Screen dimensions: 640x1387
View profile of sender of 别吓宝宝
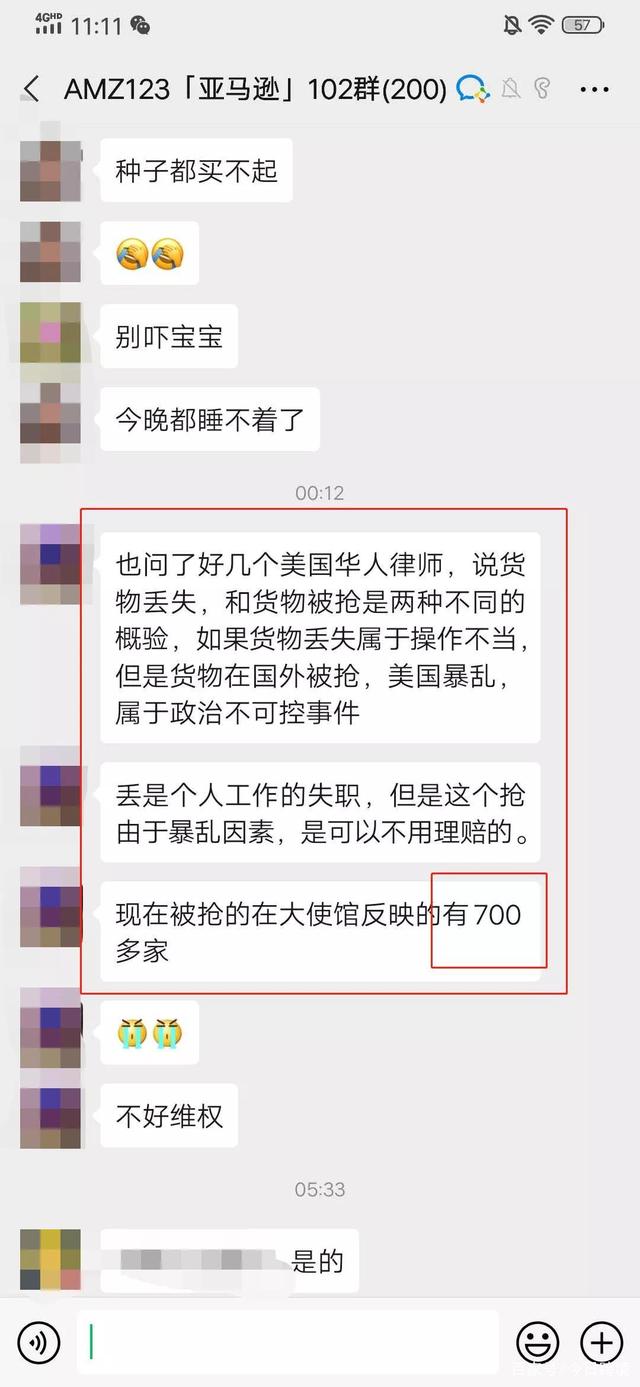pyautogui.click(x=50, y=333)
